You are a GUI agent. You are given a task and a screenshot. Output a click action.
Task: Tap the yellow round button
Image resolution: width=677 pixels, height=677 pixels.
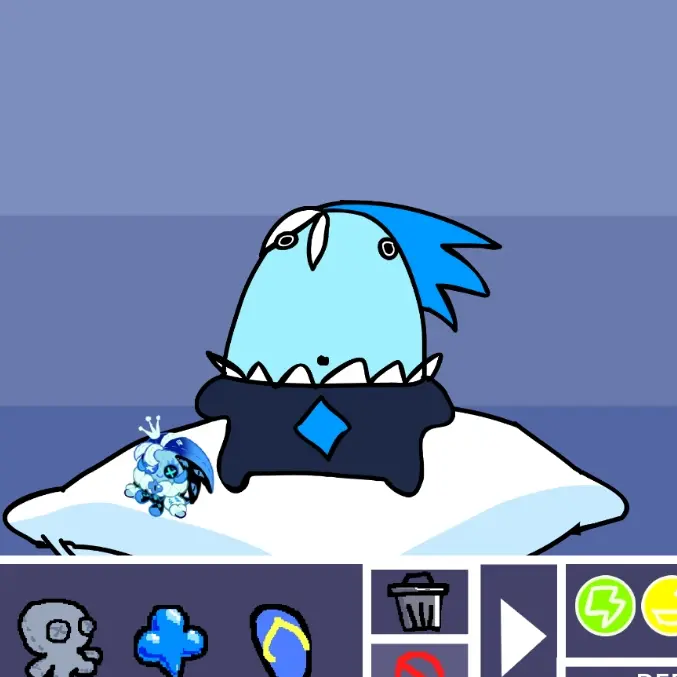661,605
